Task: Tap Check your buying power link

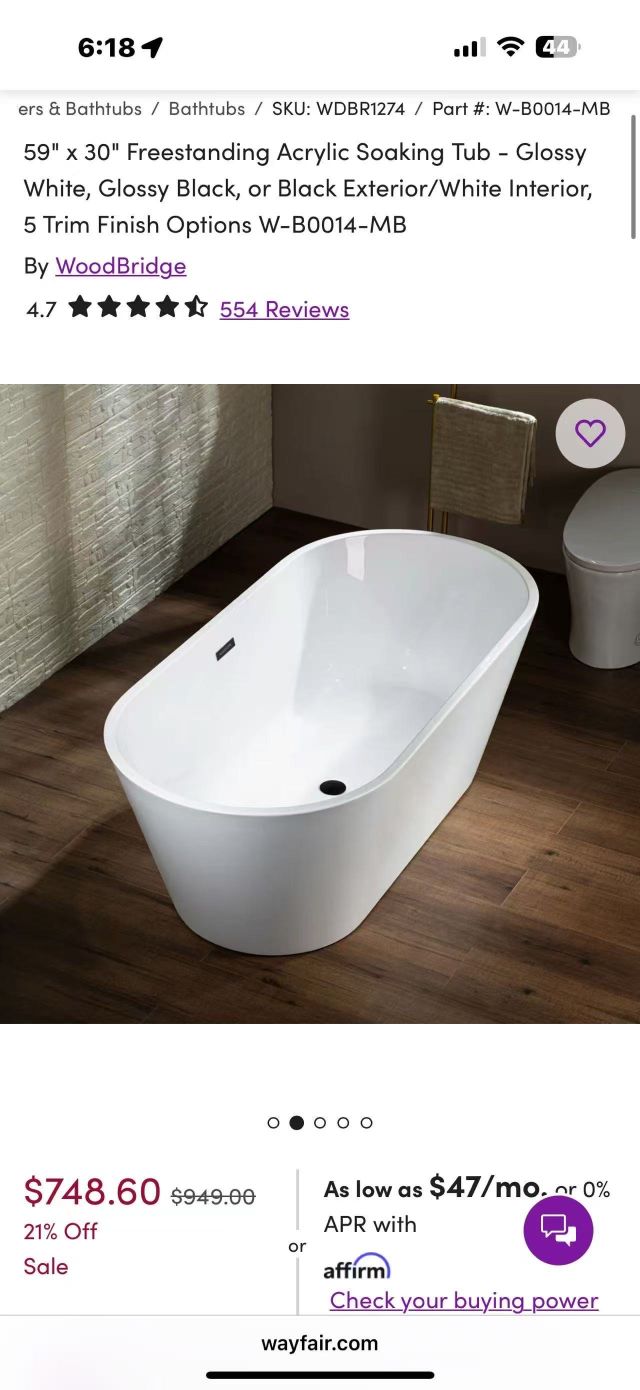Action: point(464,1300)
